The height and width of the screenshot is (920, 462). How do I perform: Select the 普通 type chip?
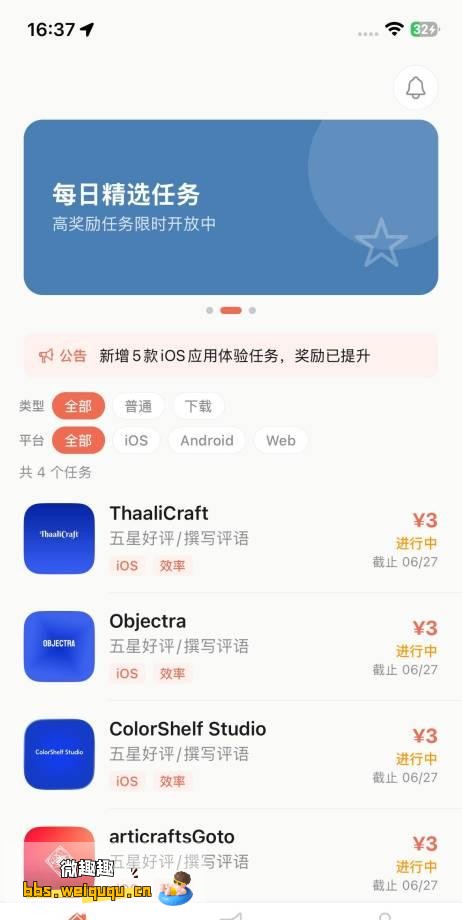pos(139,406)
